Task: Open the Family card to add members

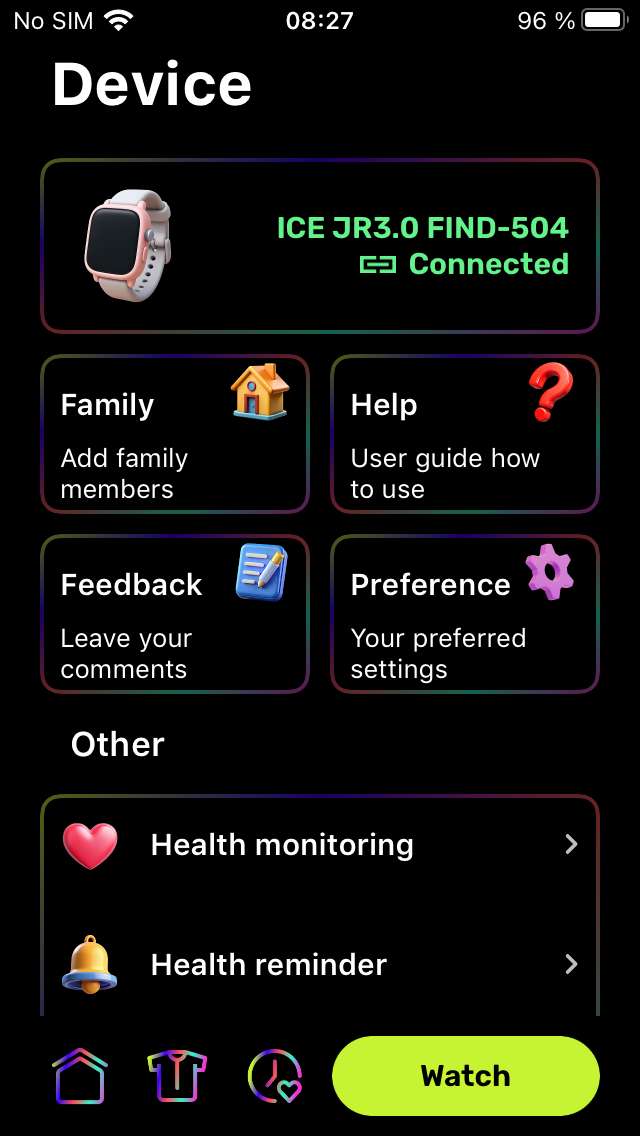Action: (175, 434)
